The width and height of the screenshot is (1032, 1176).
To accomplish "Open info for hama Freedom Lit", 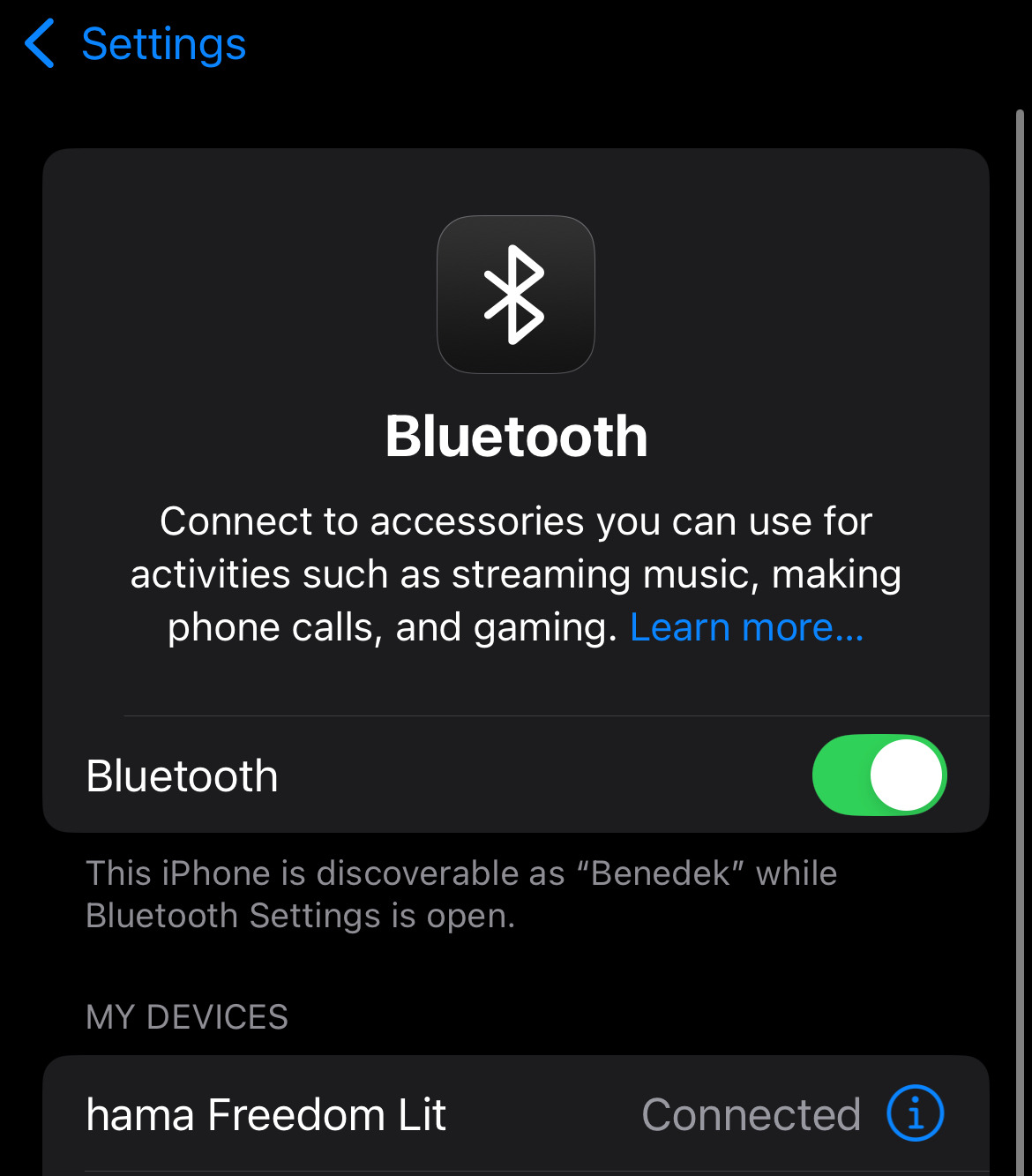I will [x=915, y=1112].
